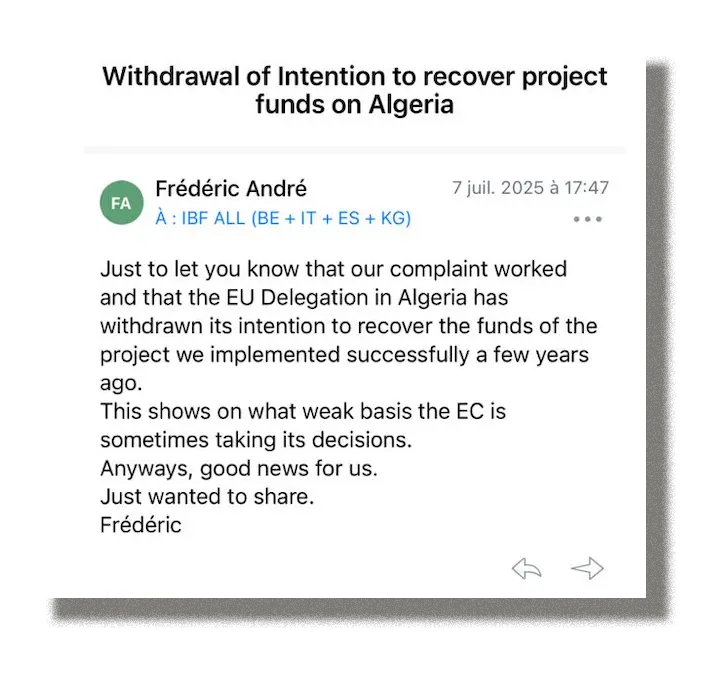Open the three-dot message options
725x673 pixels.
tap(588, 220)
